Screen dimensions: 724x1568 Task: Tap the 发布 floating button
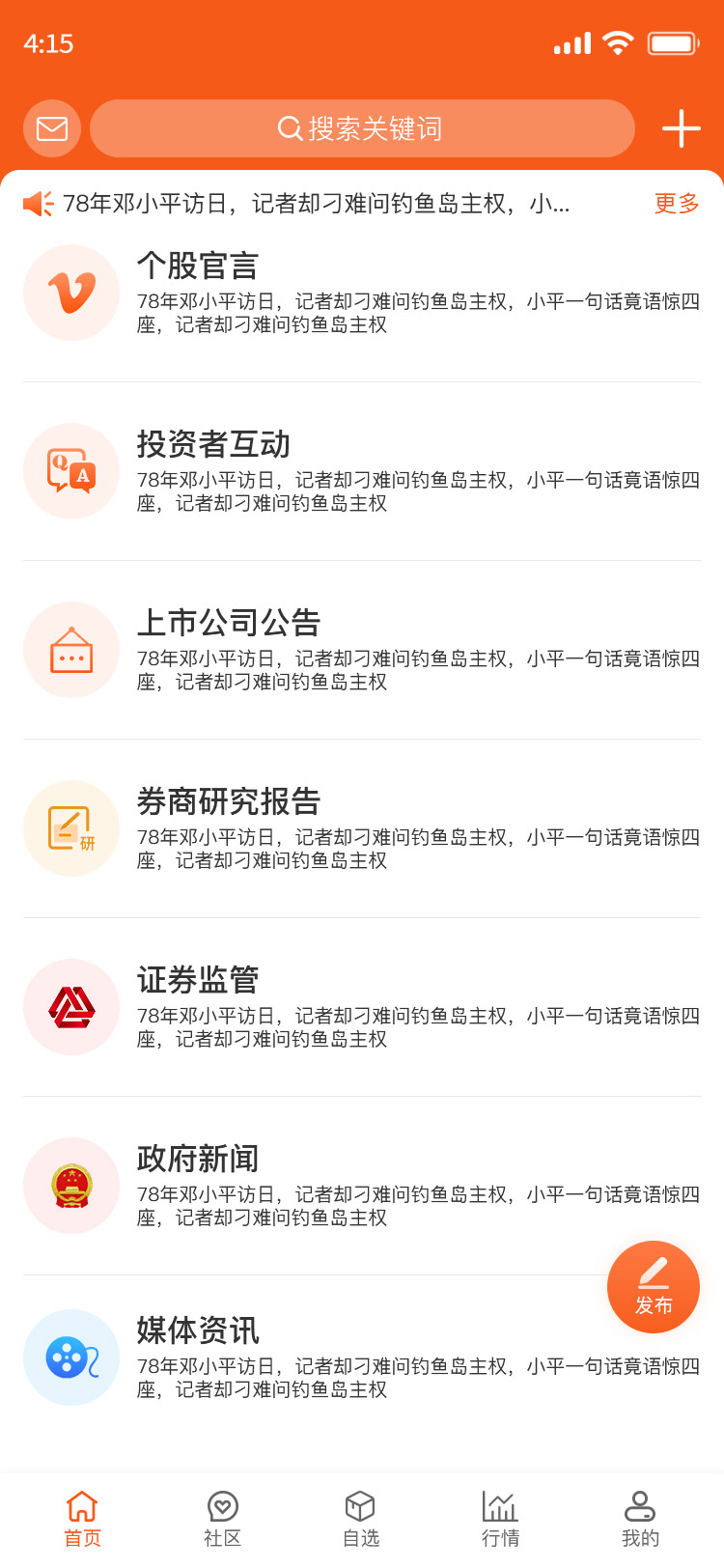[654, 1287]
